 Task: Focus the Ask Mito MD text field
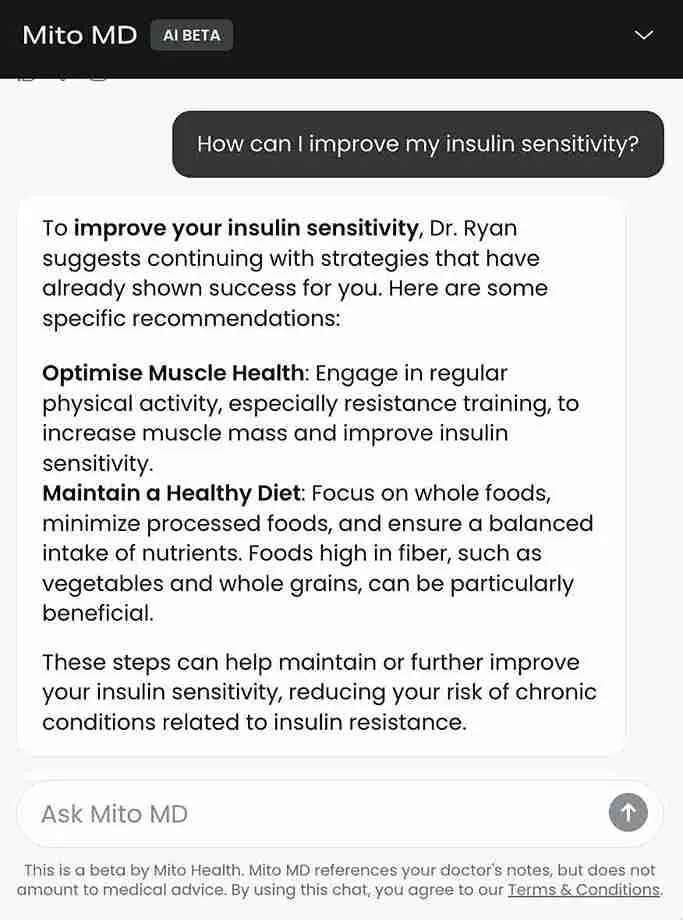(310, 813)
